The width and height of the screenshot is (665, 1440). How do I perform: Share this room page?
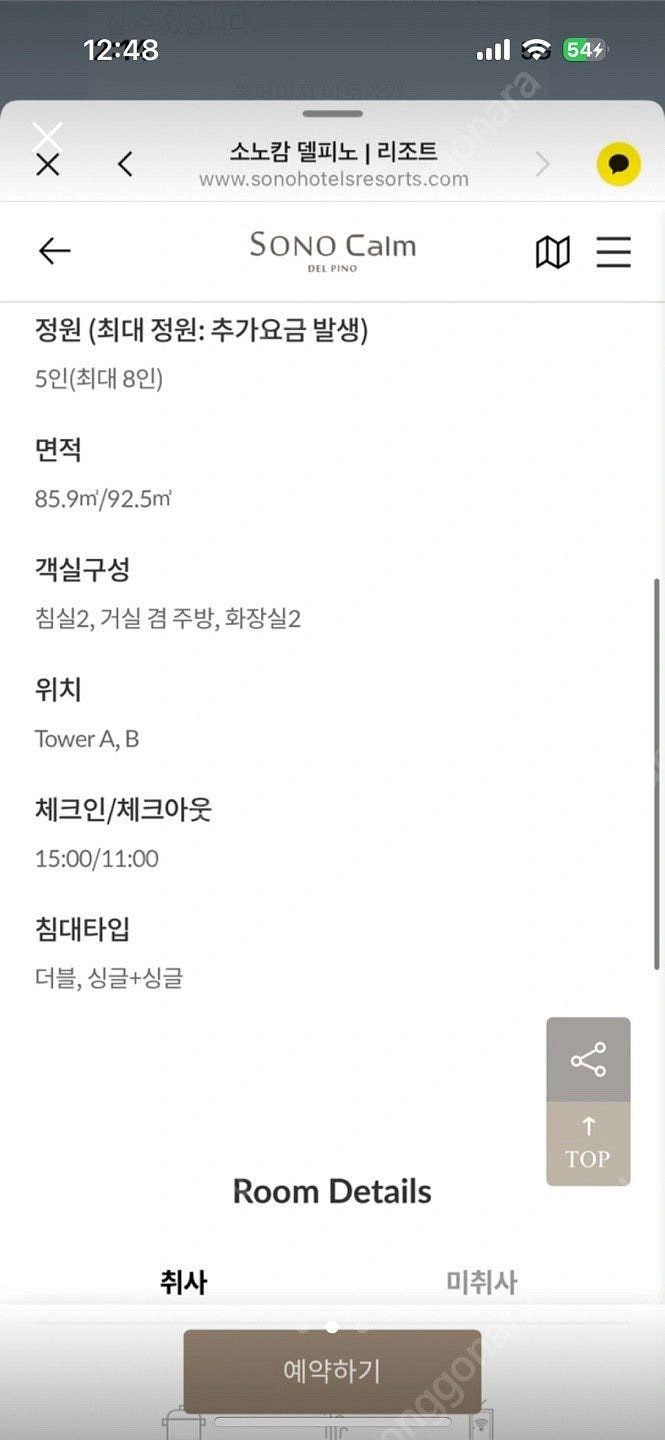click(x=588, y=1060)
